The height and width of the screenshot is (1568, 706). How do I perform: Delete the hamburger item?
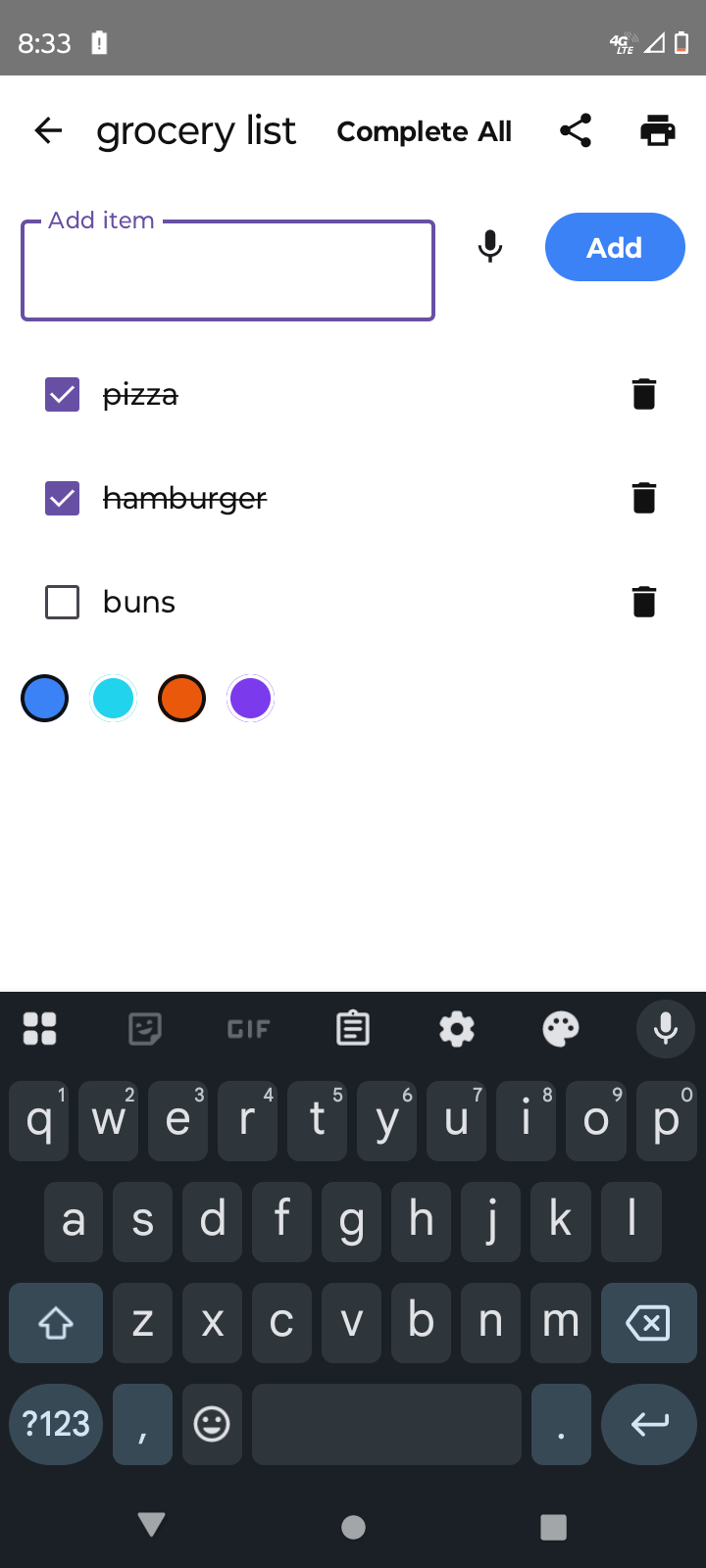[643, 498]
